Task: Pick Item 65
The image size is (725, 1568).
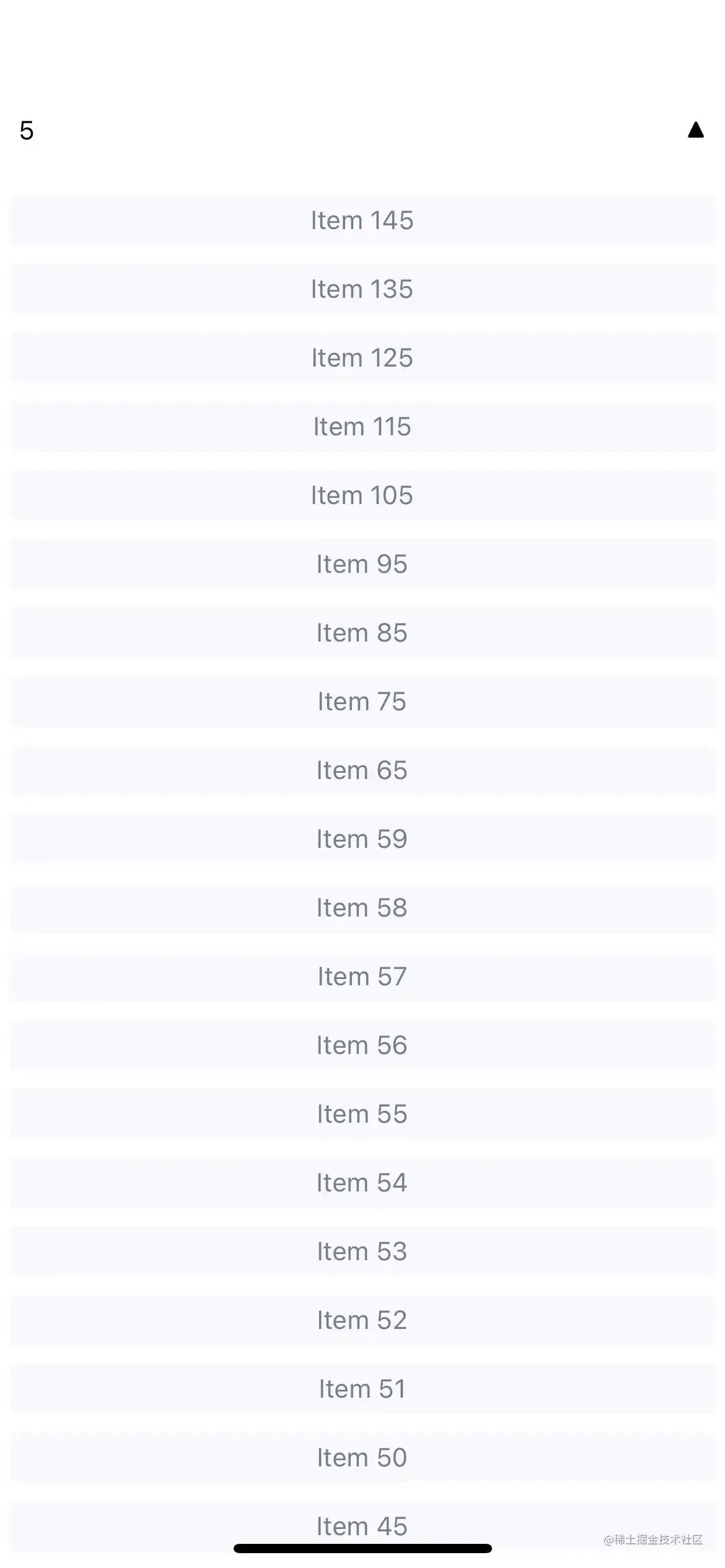Action: 362,770
